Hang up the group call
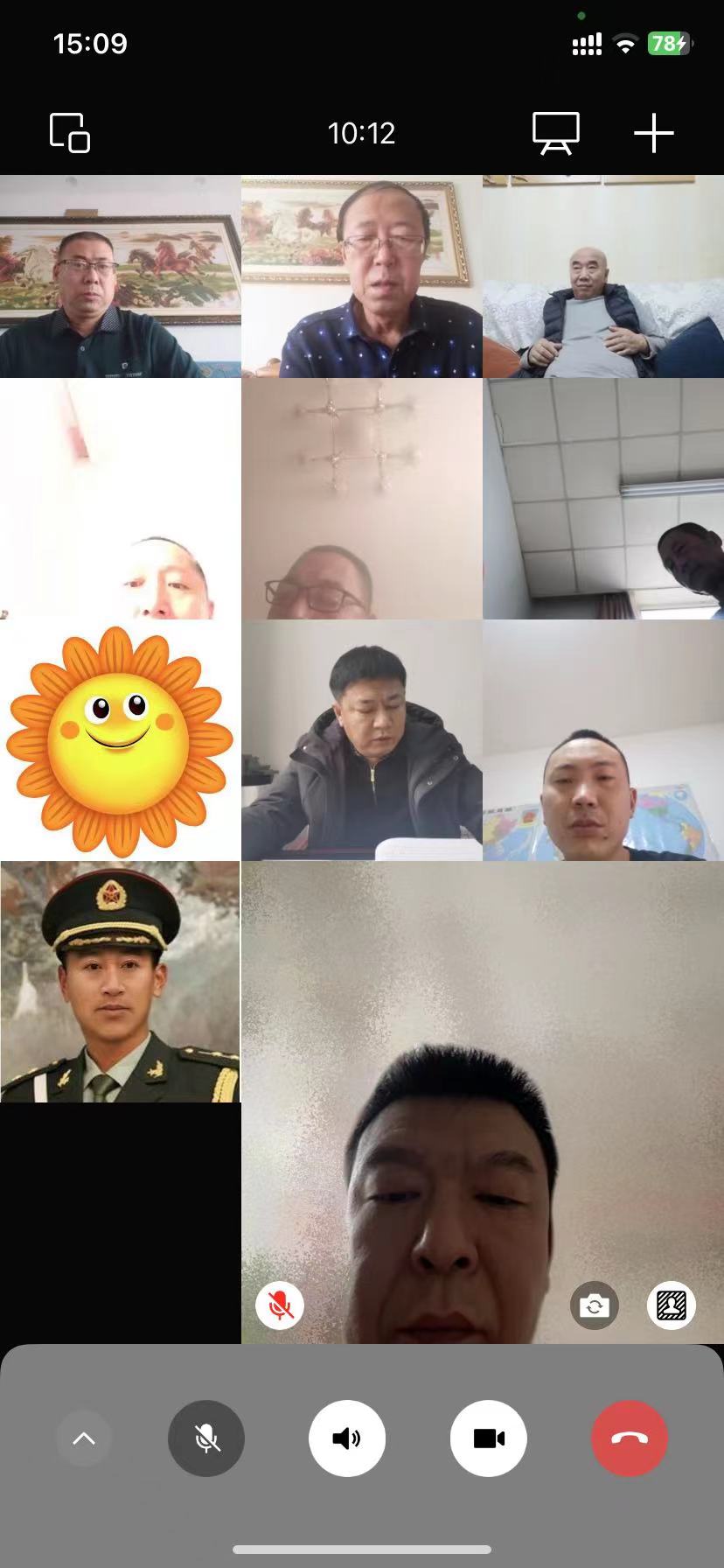 [x=630, y=1438]
